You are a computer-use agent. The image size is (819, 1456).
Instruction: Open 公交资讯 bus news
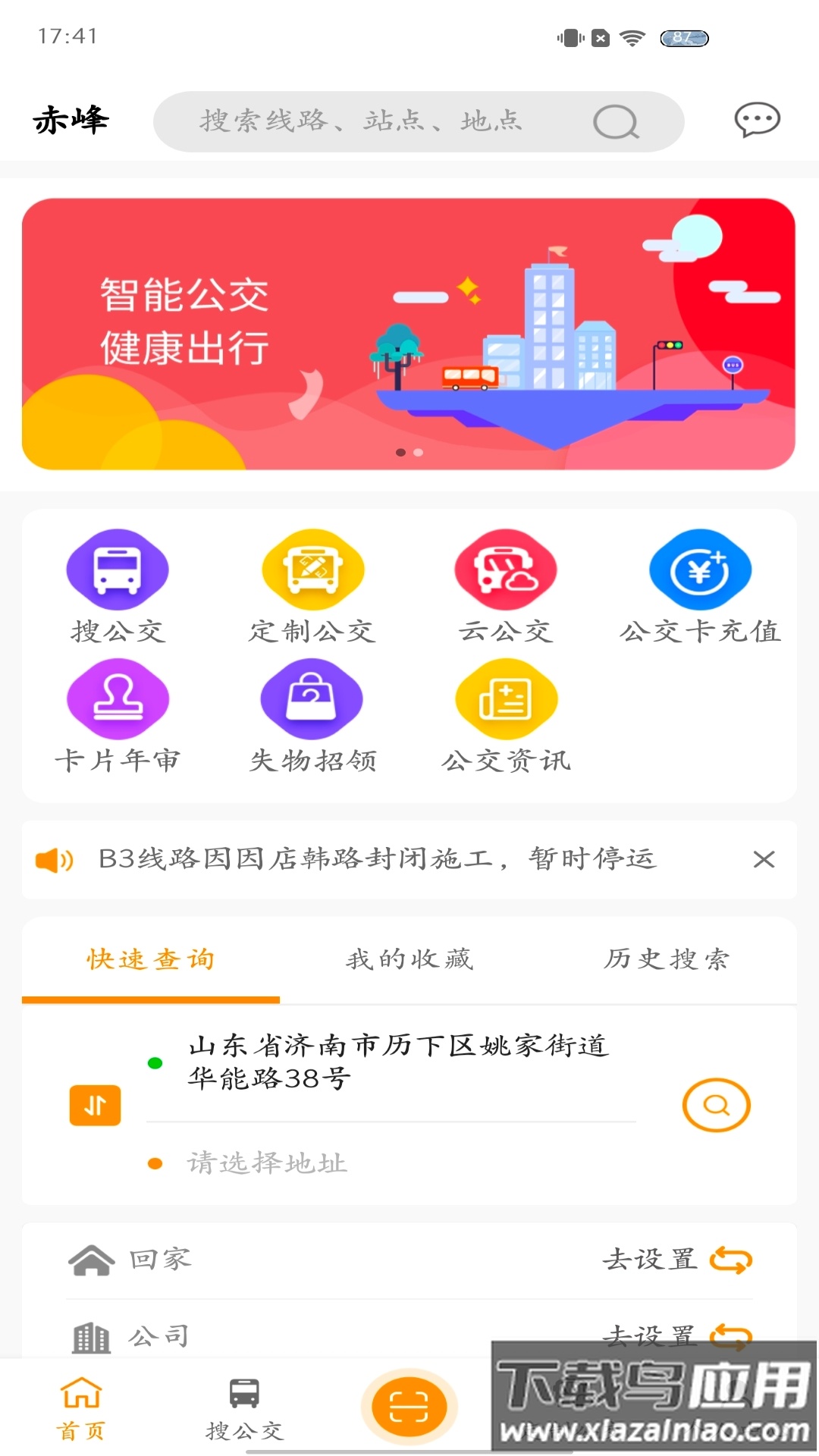506,699
